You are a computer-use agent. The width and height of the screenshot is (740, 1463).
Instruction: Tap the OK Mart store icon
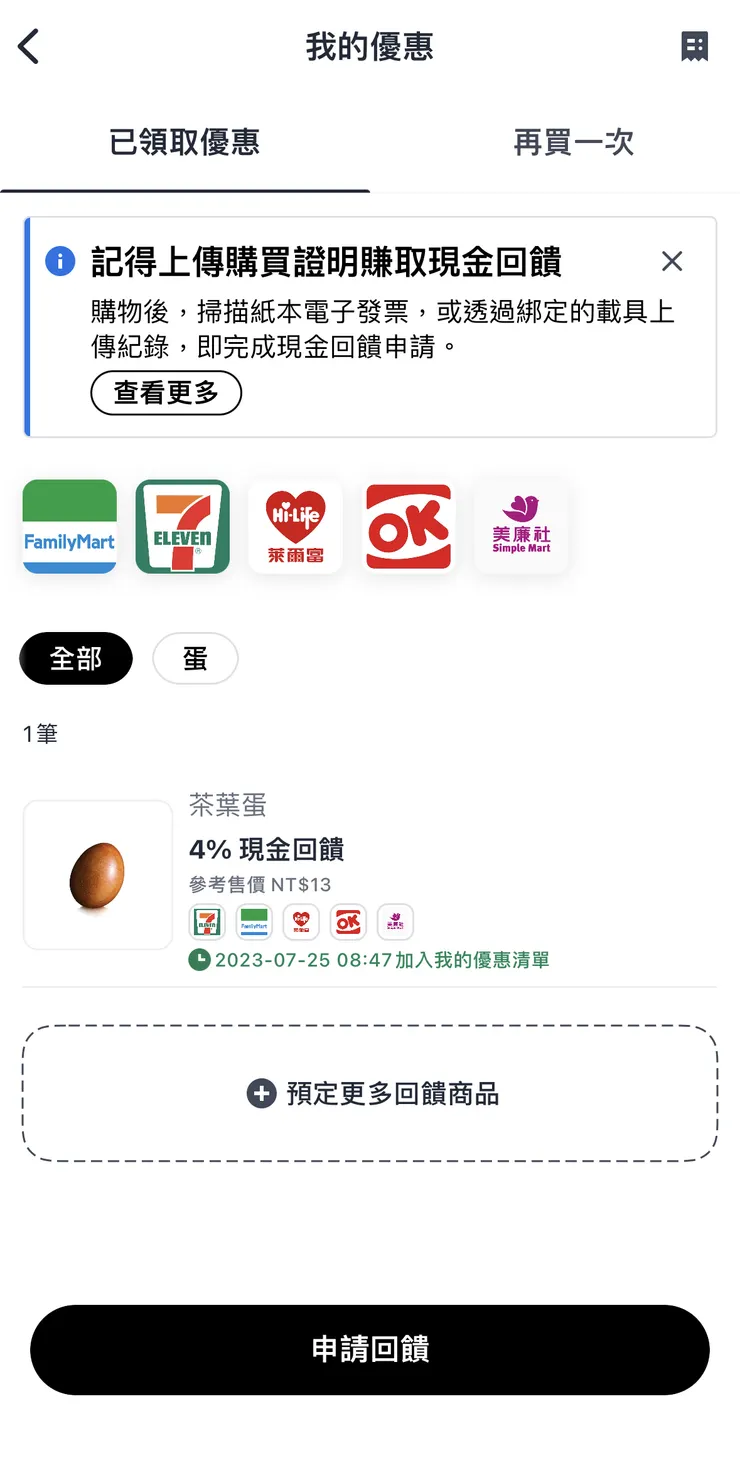(x=408, y=526)
